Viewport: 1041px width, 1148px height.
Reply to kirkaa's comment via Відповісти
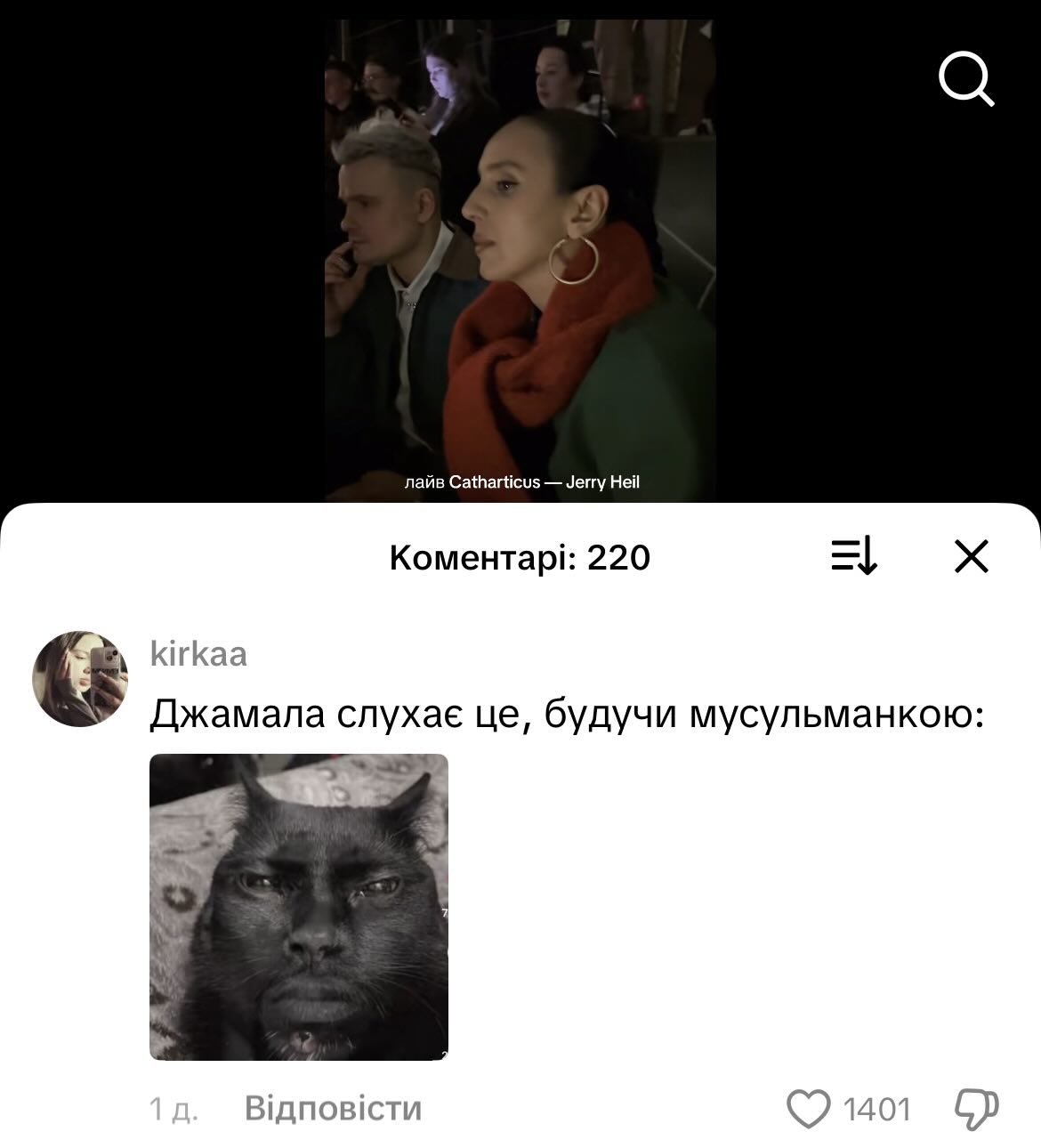point(333,1109)
